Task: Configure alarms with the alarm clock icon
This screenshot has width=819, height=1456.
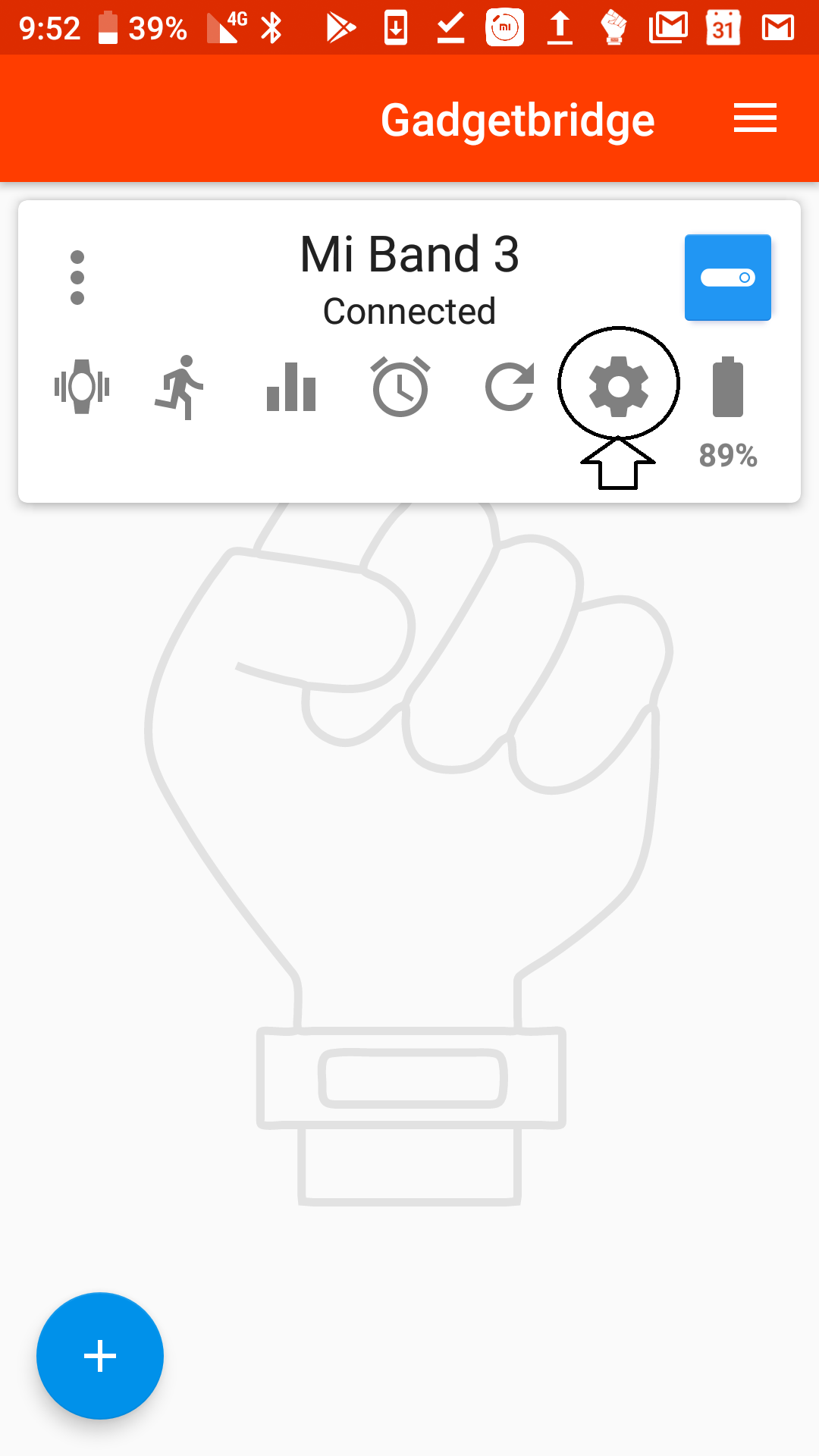Action: pos(400,387)
